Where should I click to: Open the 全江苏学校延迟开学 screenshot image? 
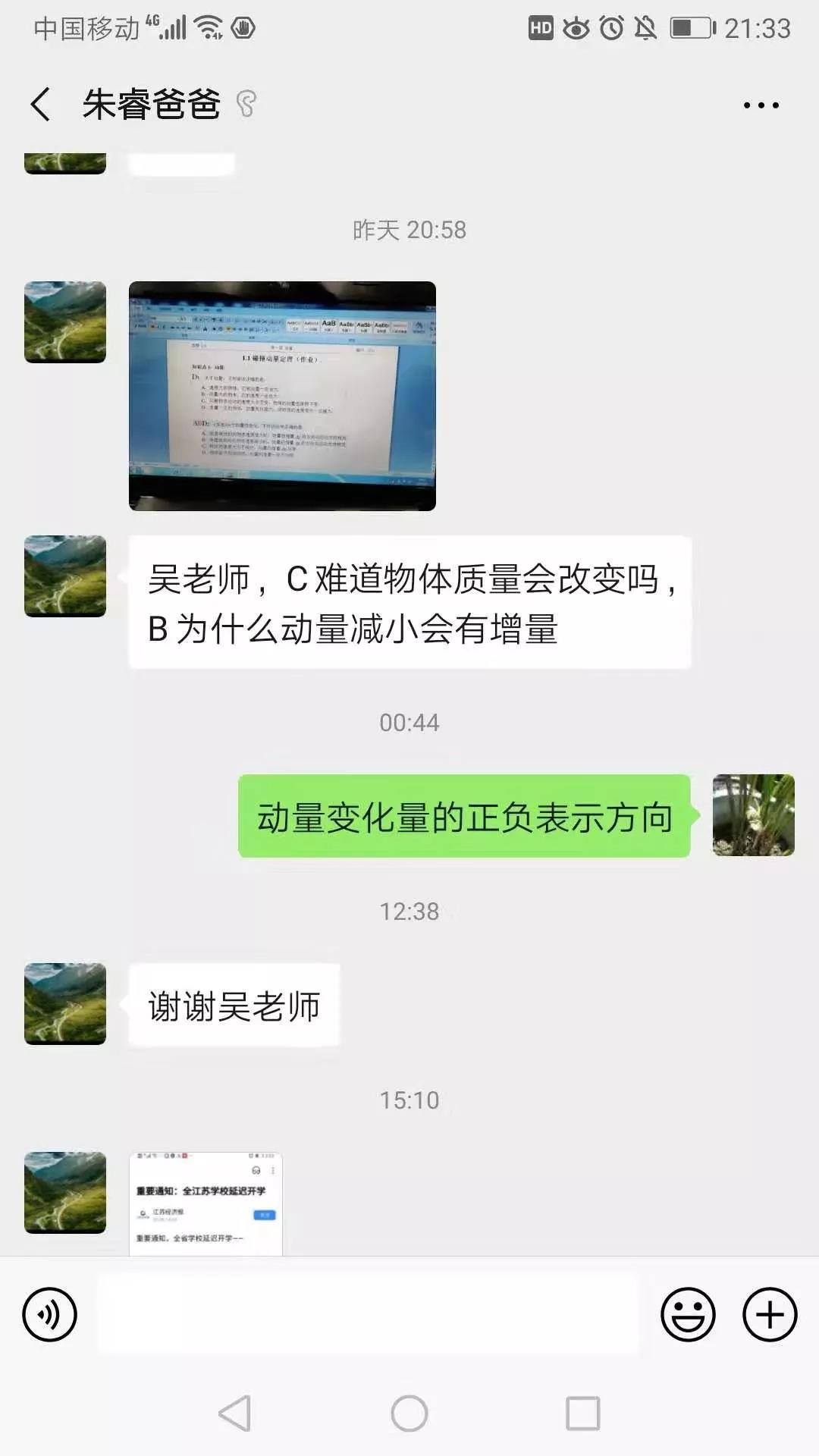pyautogui.click(x=206, y=1203)
